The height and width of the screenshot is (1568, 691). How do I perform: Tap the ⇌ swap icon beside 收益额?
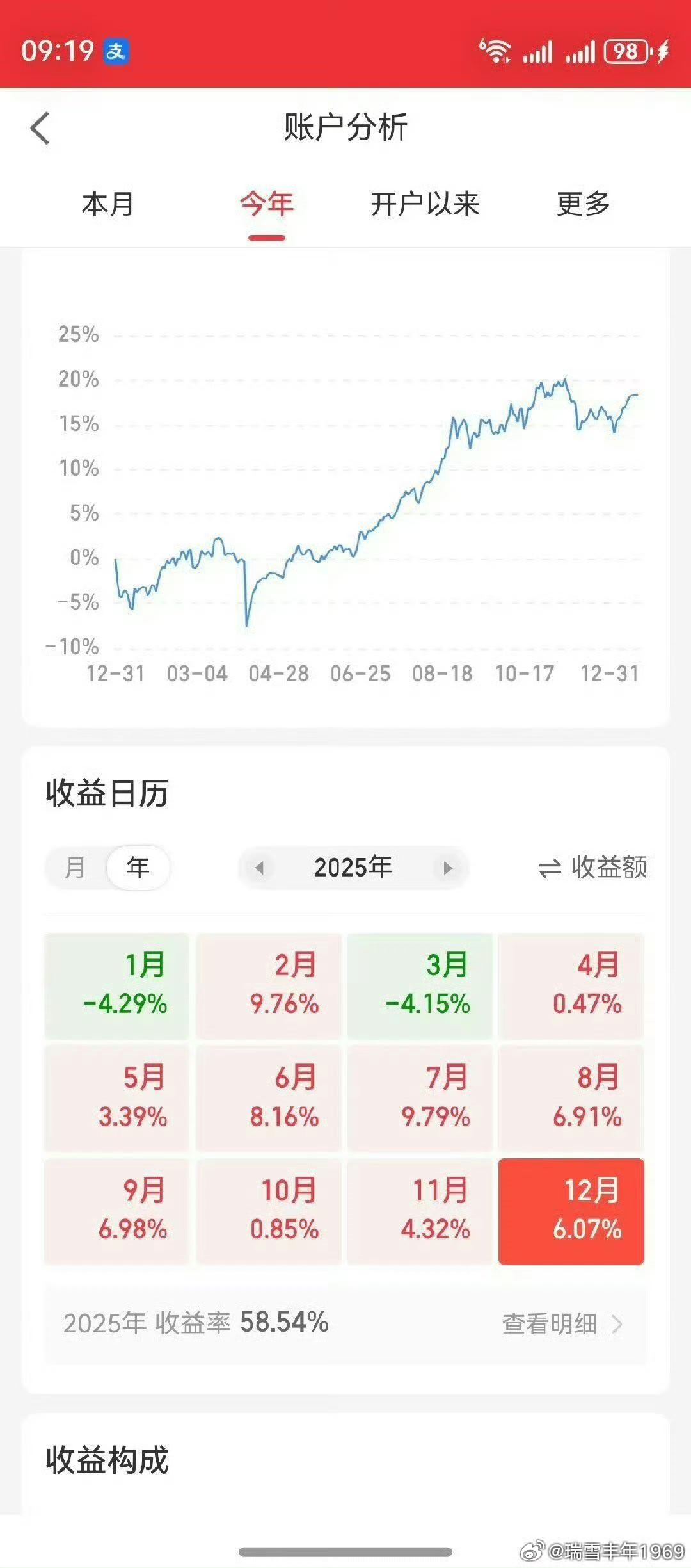pyautogui.click(x=549, y=868)
